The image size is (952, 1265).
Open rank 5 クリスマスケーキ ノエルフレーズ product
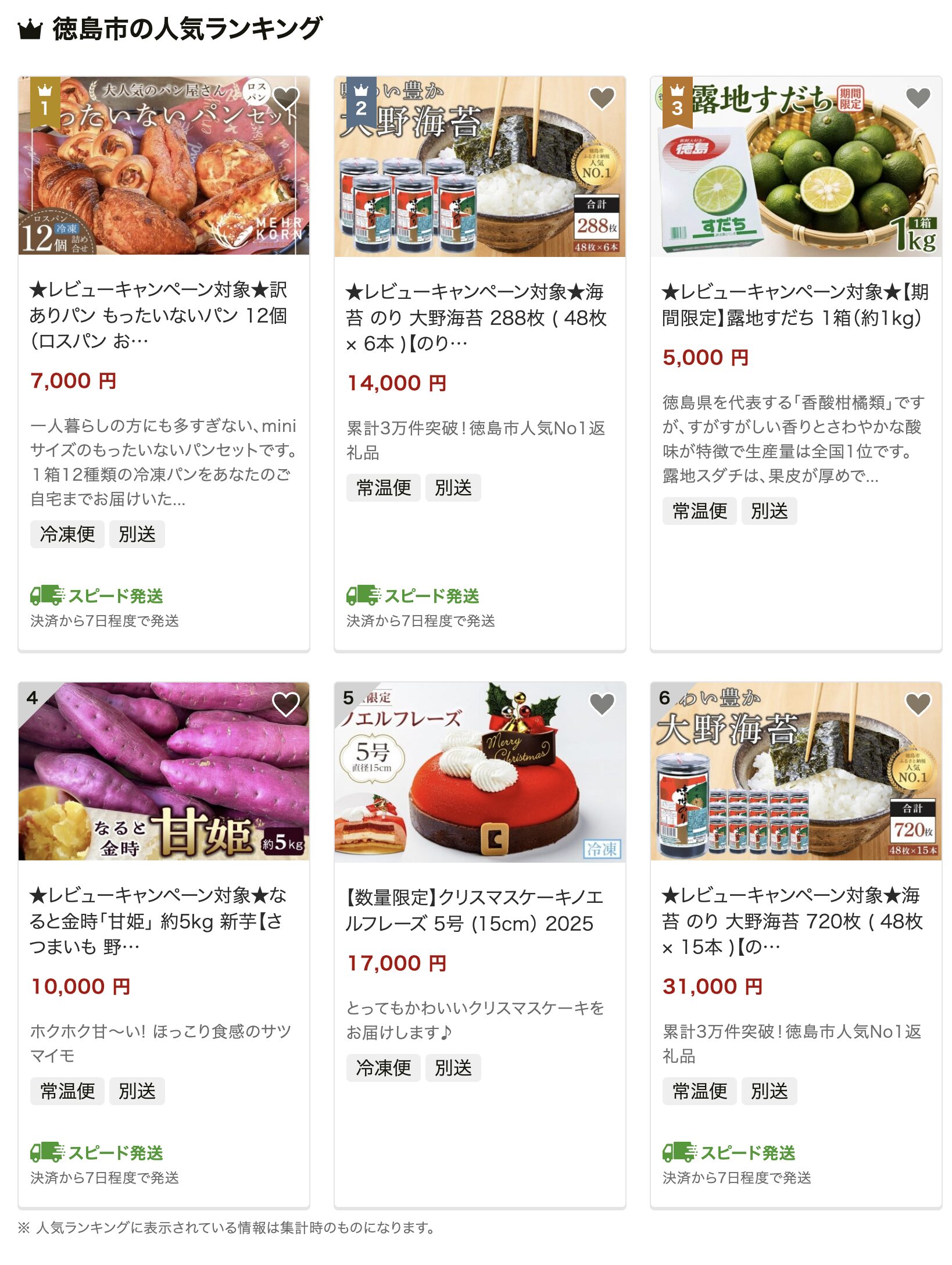474,910
